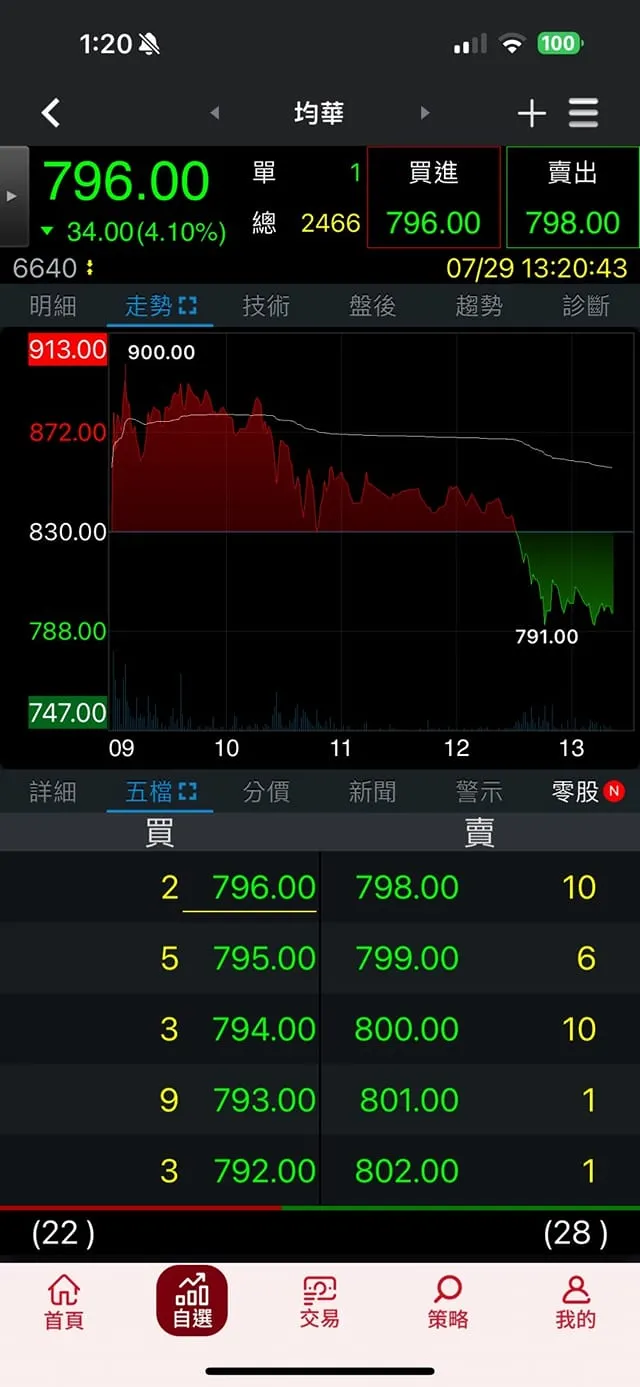Viewport: 640px width, 1387px height.
Task: View the 新聞 tab
Action: pos(373,792)
